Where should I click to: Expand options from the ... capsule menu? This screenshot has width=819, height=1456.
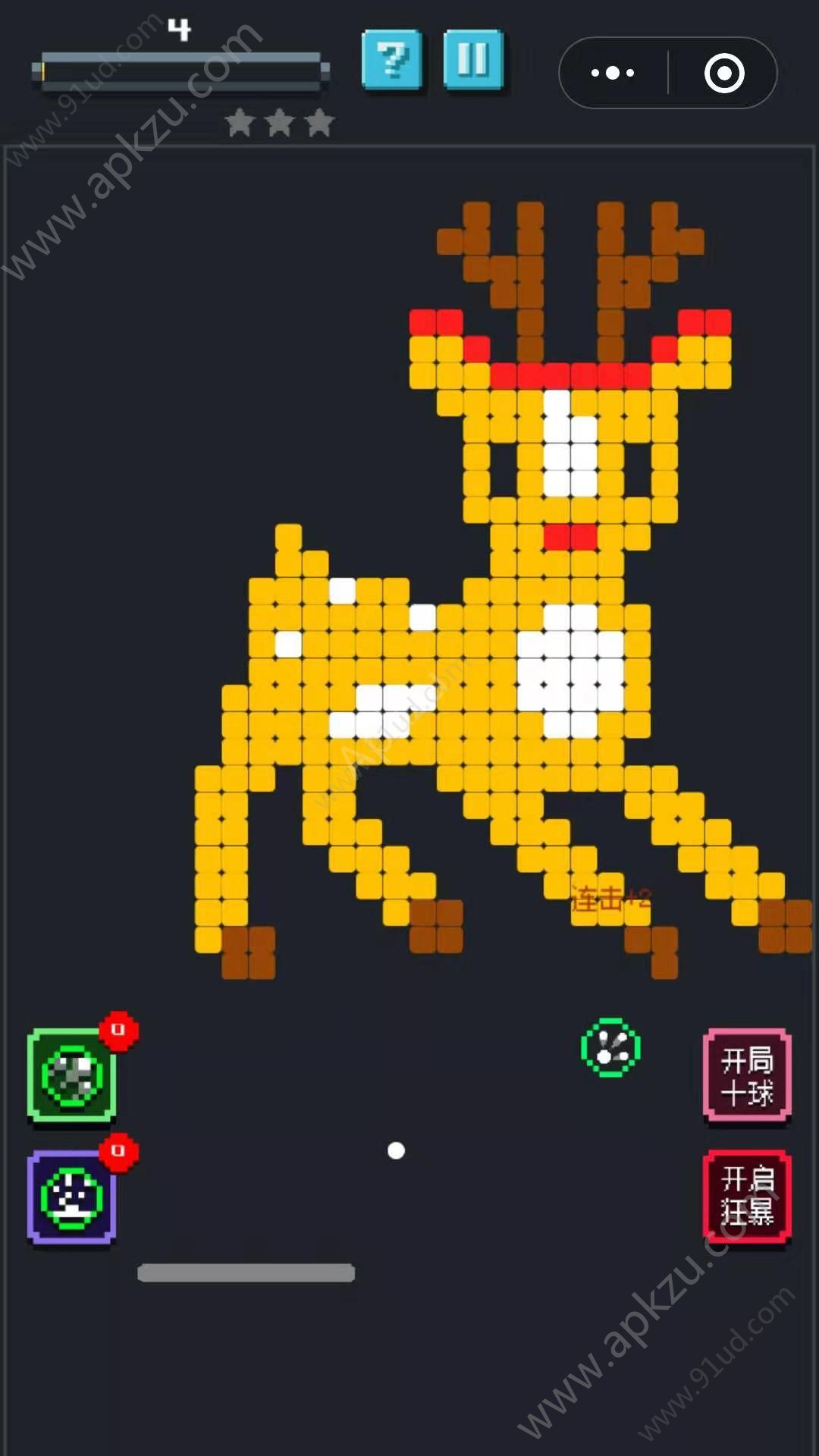tap(613, 73)
